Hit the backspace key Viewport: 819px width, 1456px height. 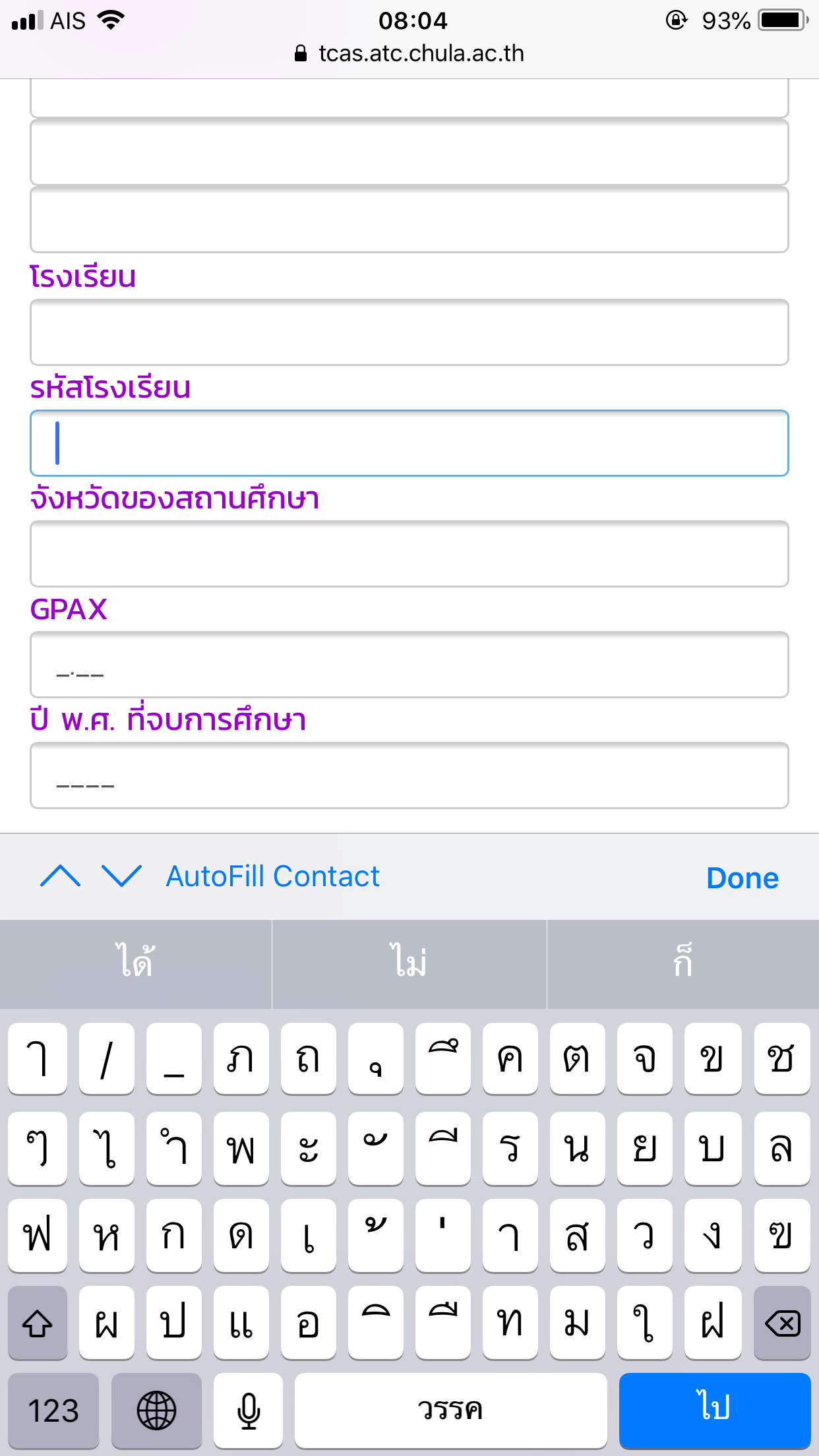point(782,1323)
